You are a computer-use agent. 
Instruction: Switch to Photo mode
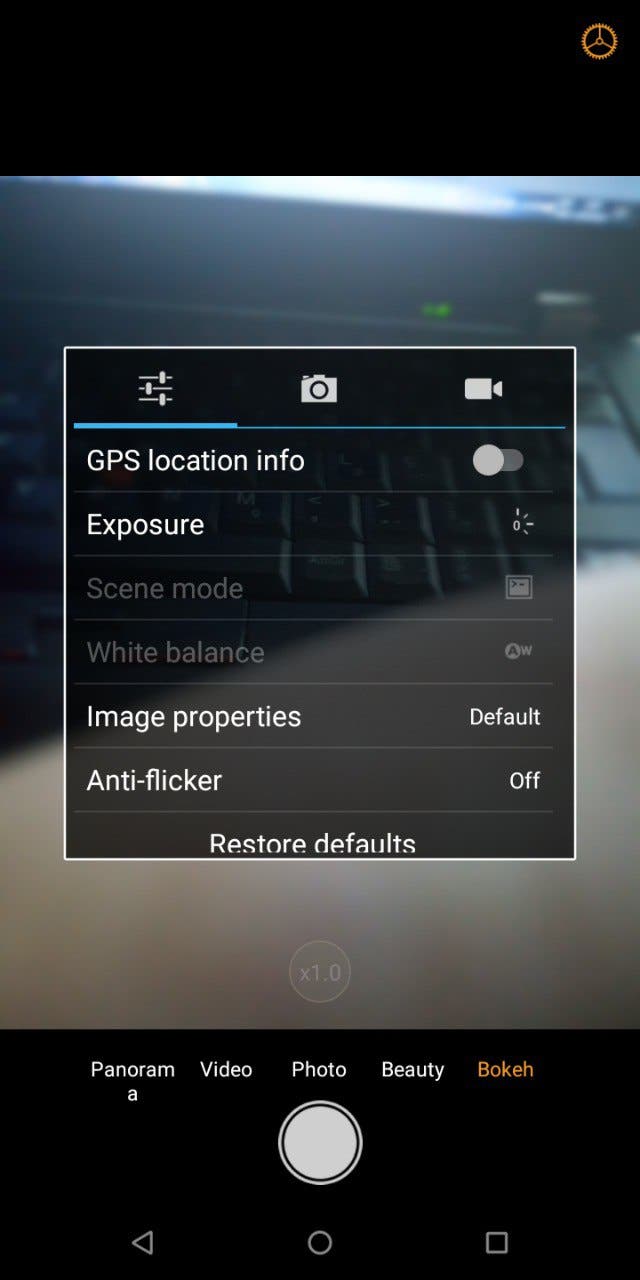click(x=319, y=1069)
